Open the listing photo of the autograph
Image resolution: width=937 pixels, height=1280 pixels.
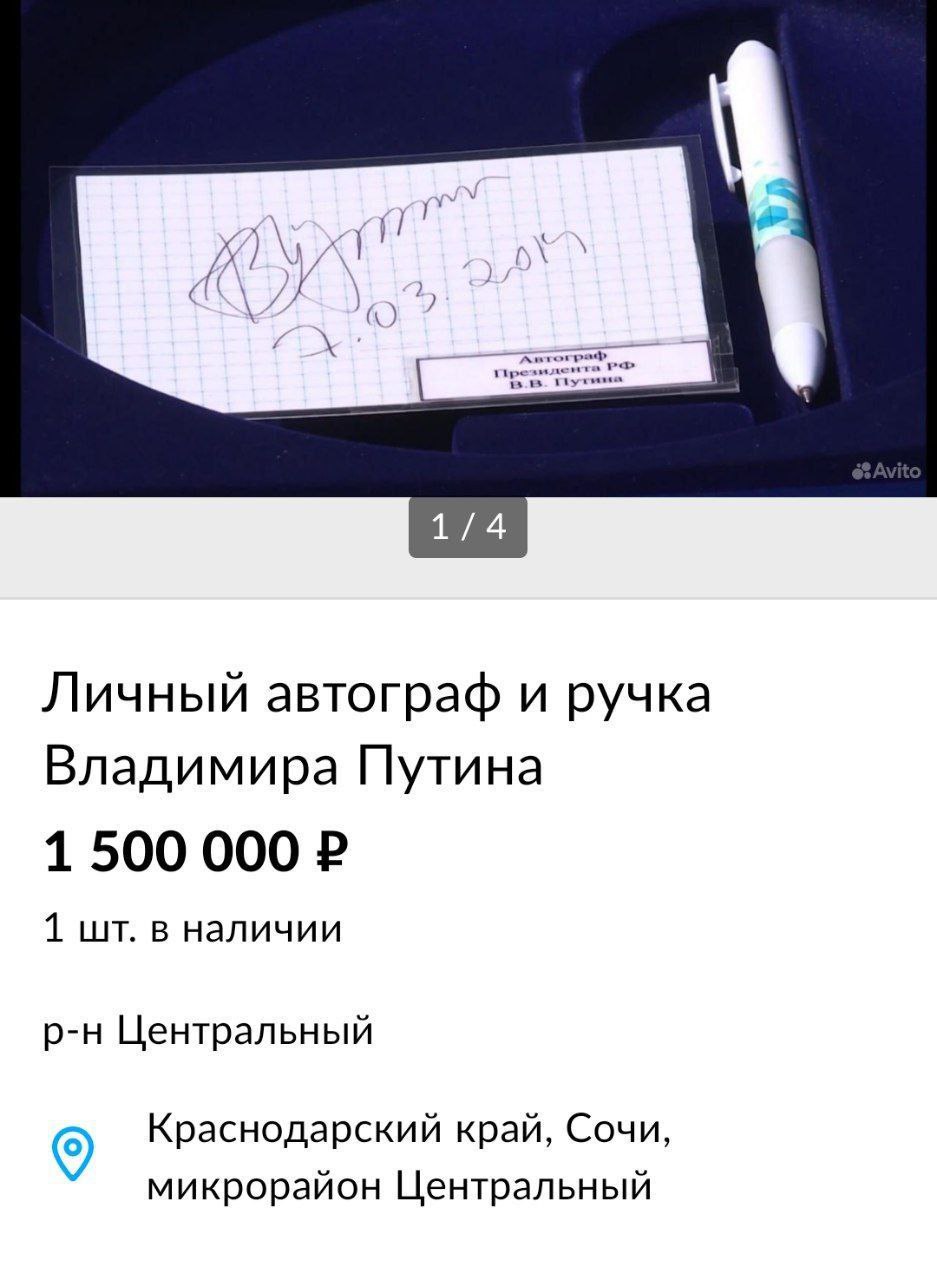click(x=468, y=248)
